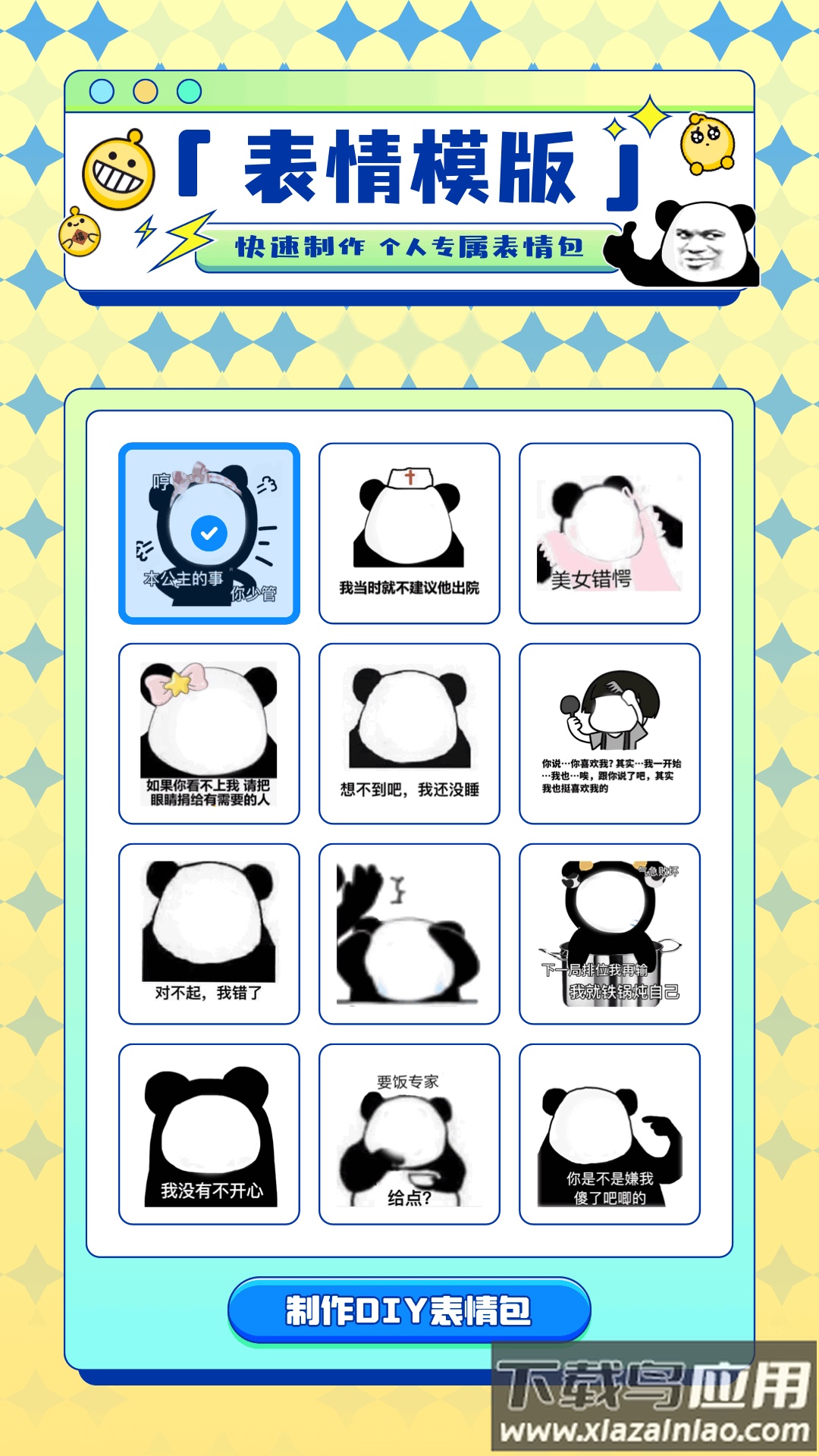The width and height of the screenshot is (819, 1456).
Task: Choose the 要饭专家 给点? template
Action: pos(409,1134)
